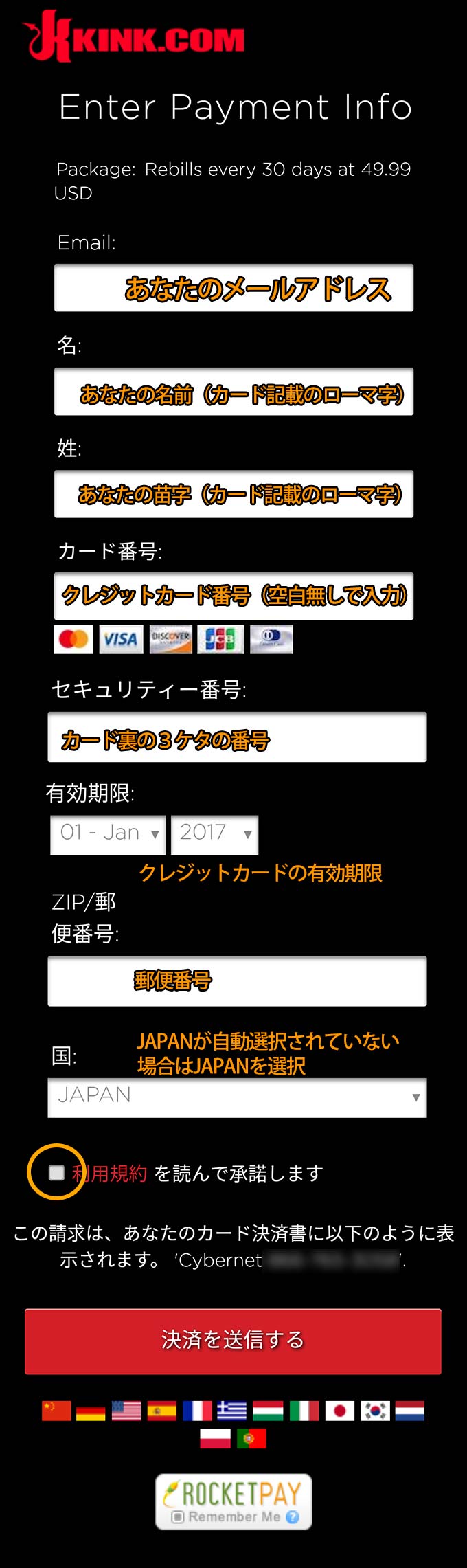Image resolution: width=467 pixels, height=1568 pixels.
Task: Expand the country dropdown showing JAPAN
Action: click(237, 1097)
